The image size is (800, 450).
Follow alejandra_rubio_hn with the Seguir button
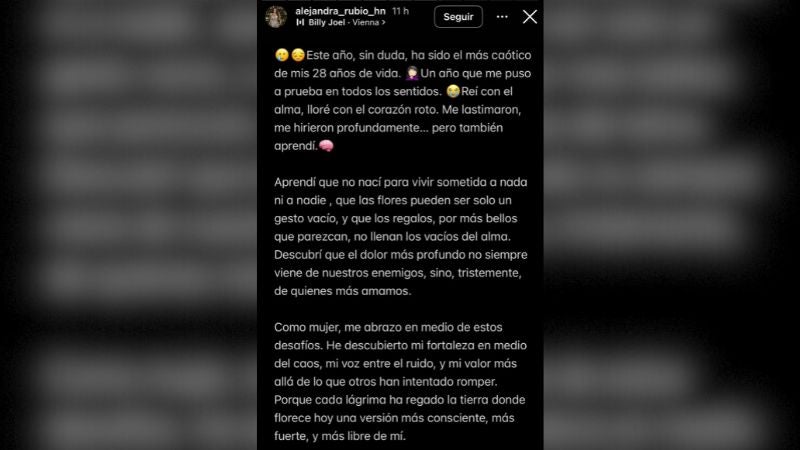coord(458,17)
